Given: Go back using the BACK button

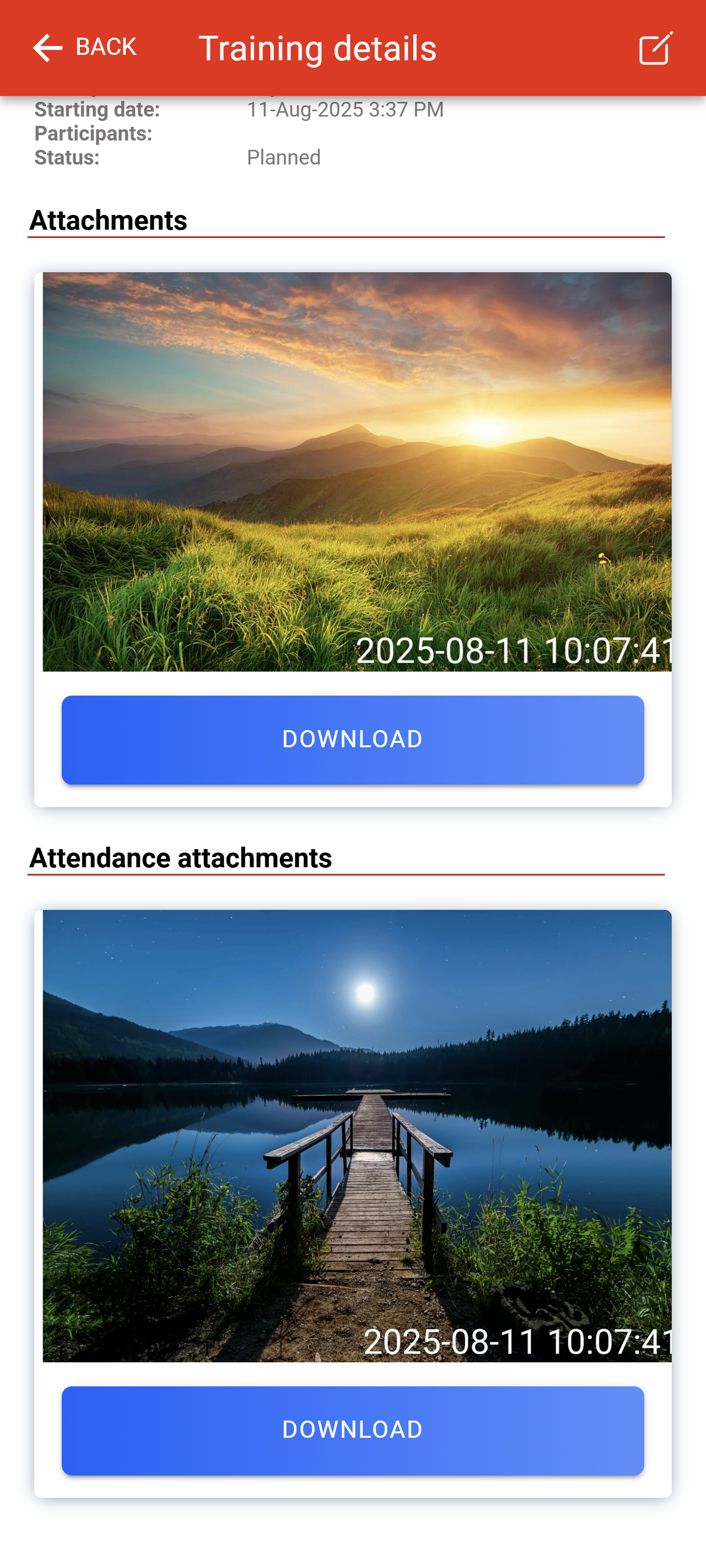Looking at the screenshot, I should [x=84, y=48].
